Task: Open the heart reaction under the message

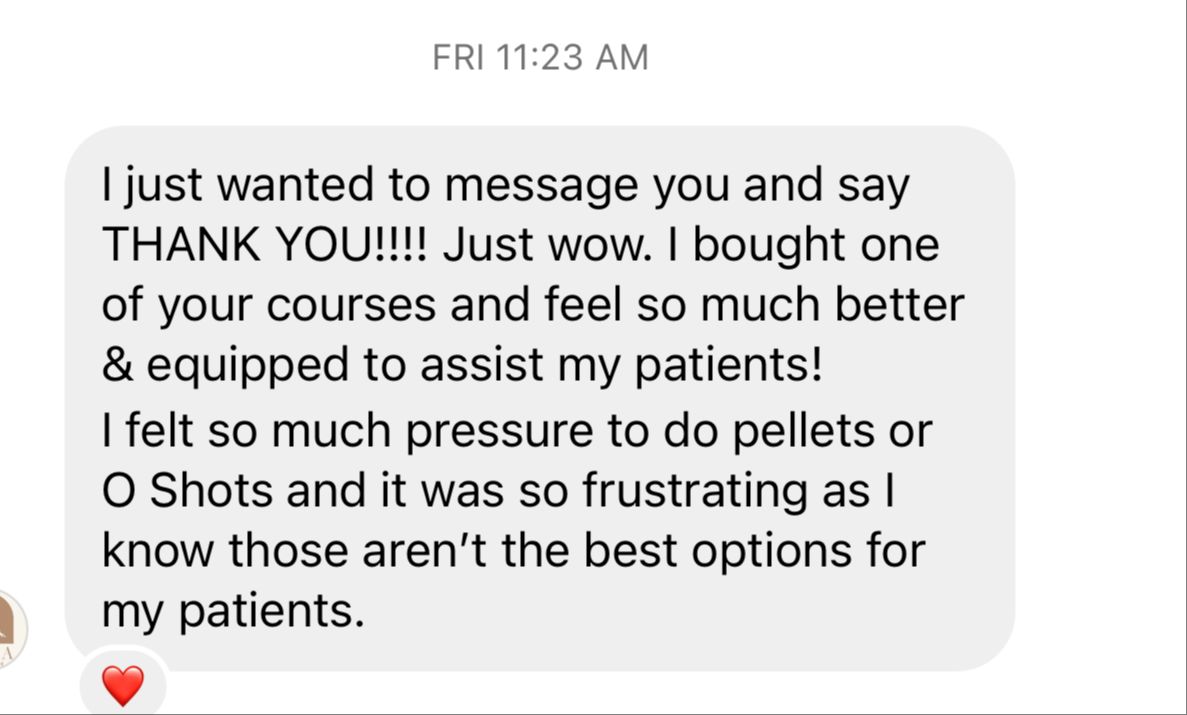Action: [123, 685]
